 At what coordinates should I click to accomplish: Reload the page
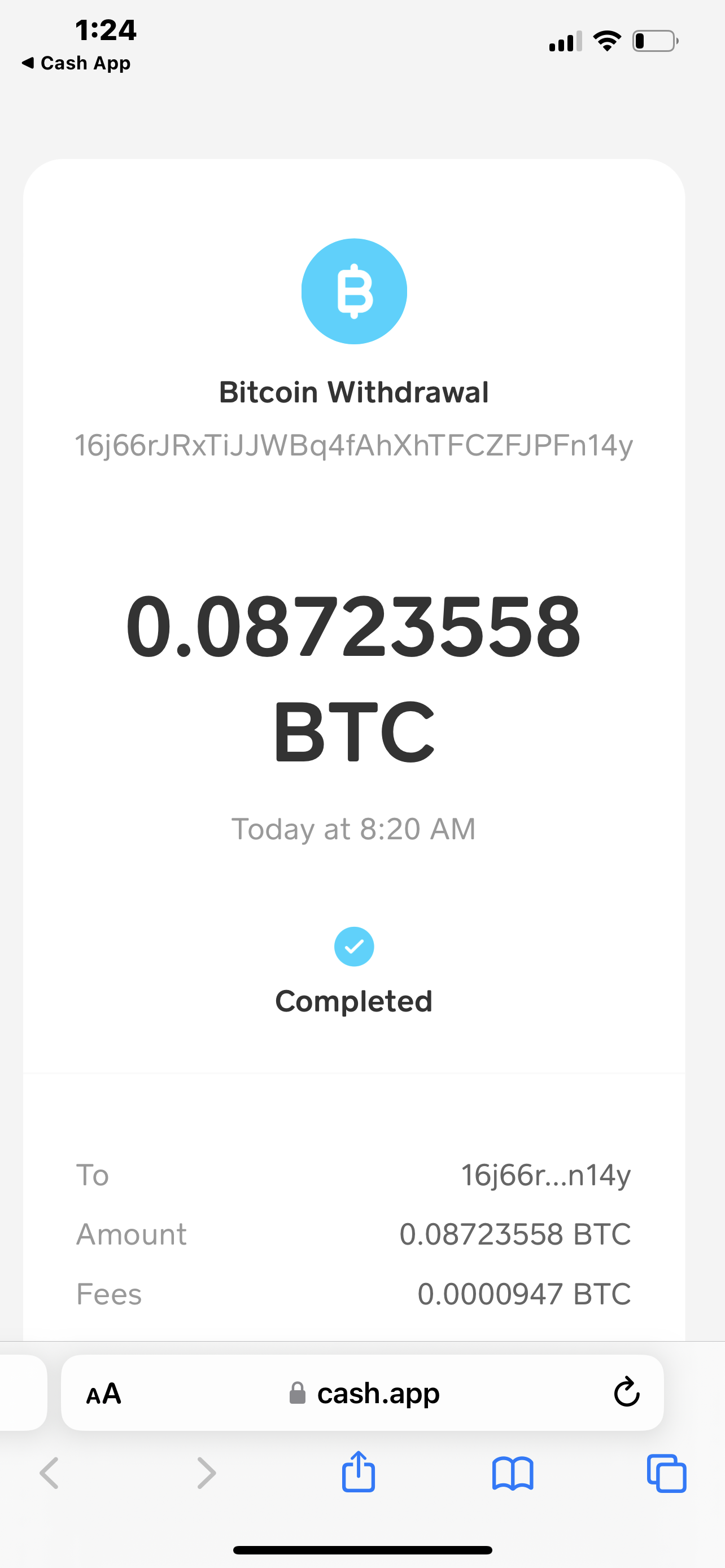pos(626,1392)
